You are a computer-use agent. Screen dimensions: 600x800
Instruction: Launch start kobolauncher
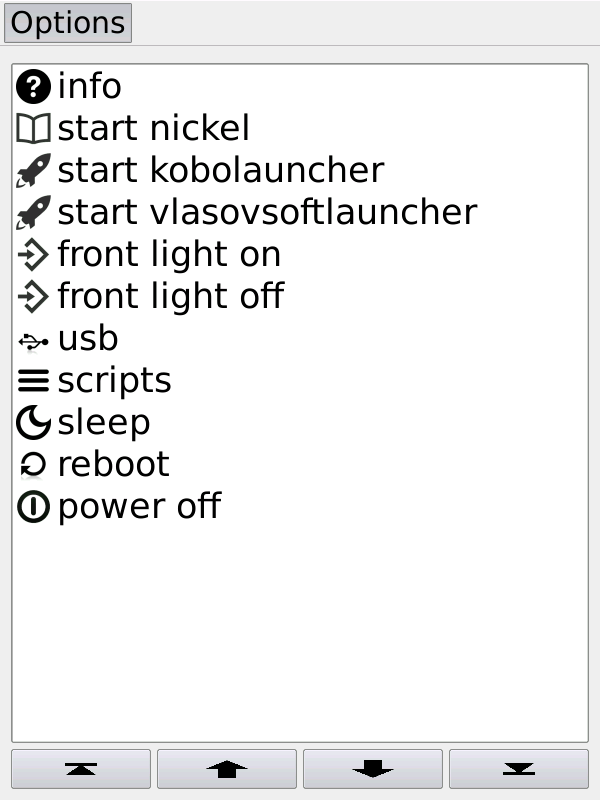tap(219, 171)
